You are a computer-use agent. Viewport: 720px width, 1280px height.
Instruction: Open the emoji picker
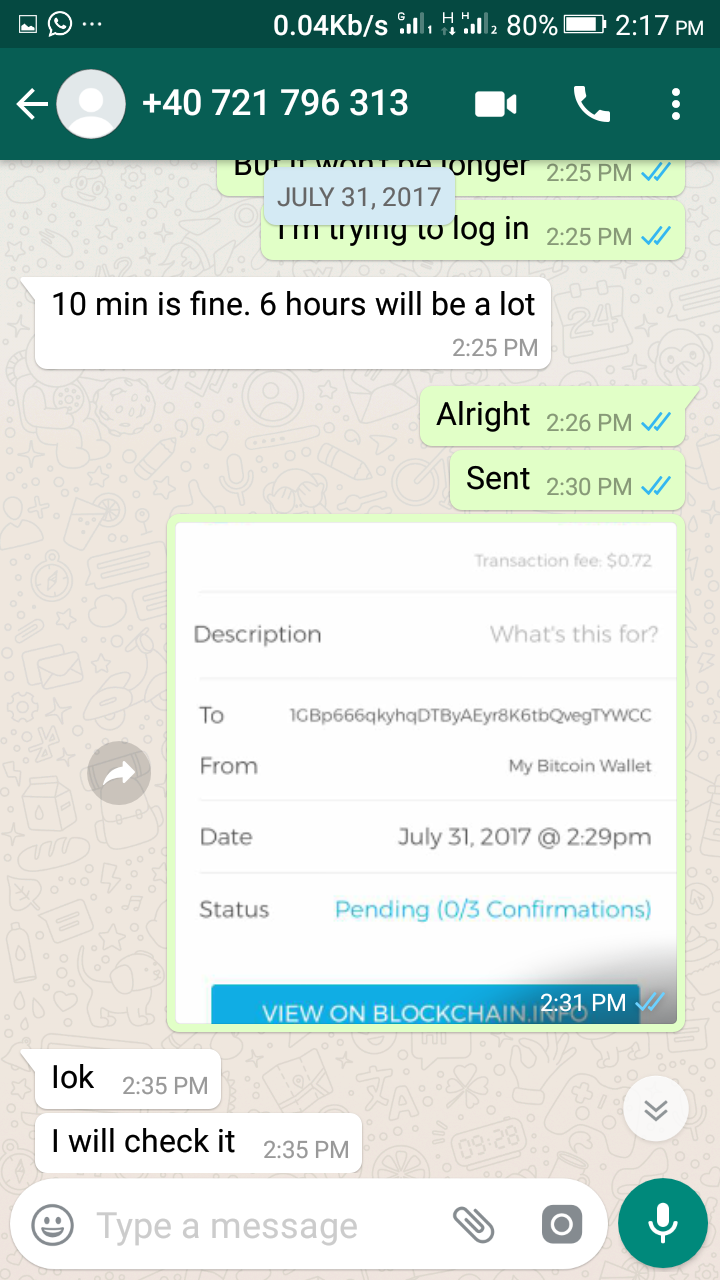[x=52, y=1225]
